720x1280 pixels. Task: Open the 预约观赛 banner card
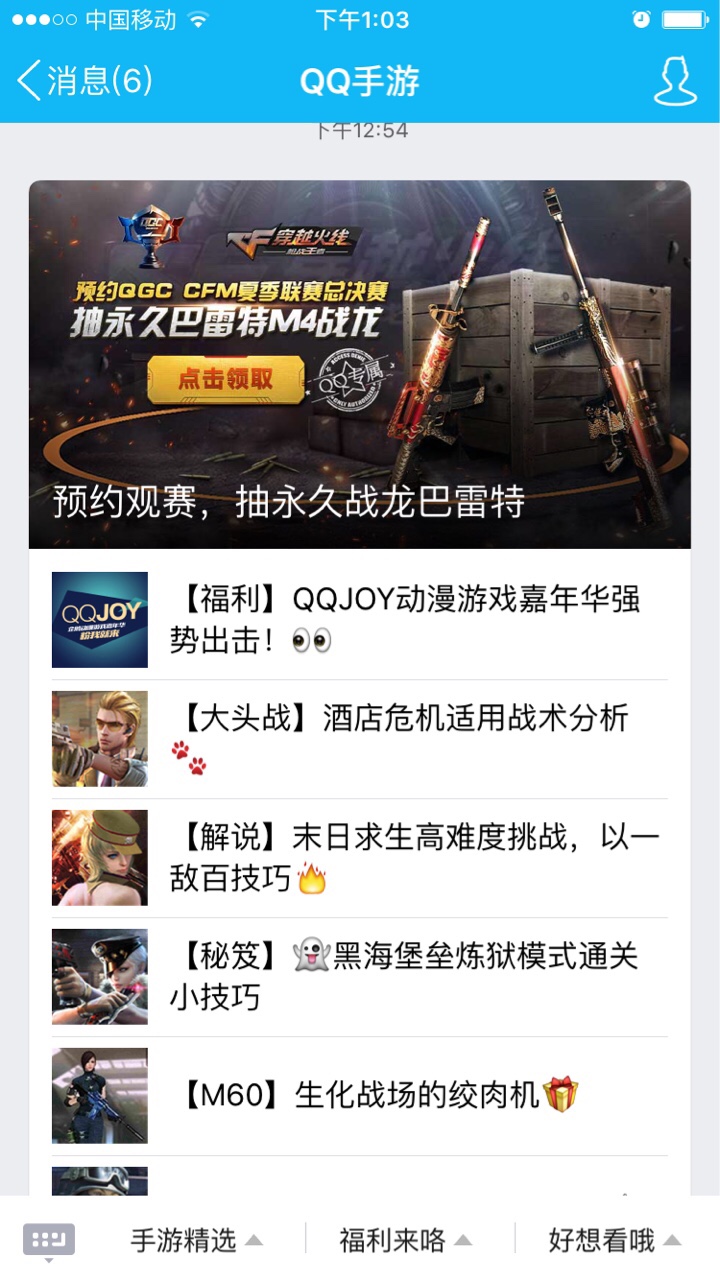tap(360, 365)
